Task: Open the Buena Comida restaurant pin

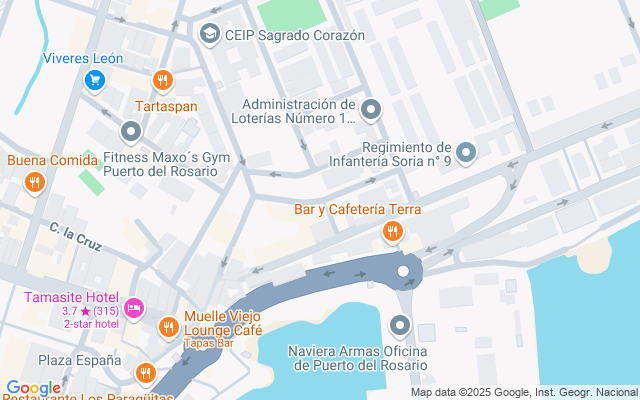Action: coord(35,182)
